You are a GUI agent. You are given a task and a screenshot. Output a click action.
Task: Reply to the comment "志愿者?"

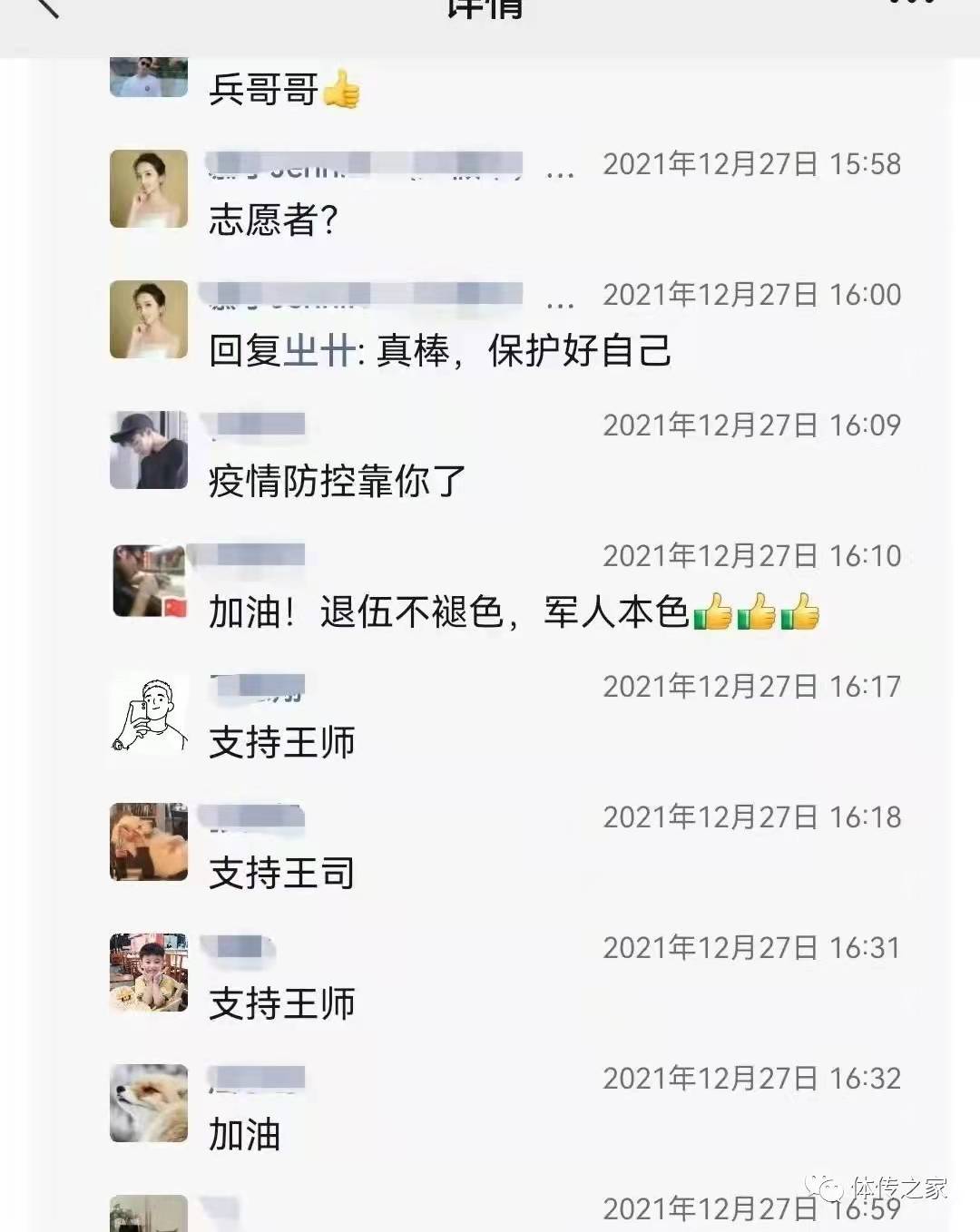(273, 220)
